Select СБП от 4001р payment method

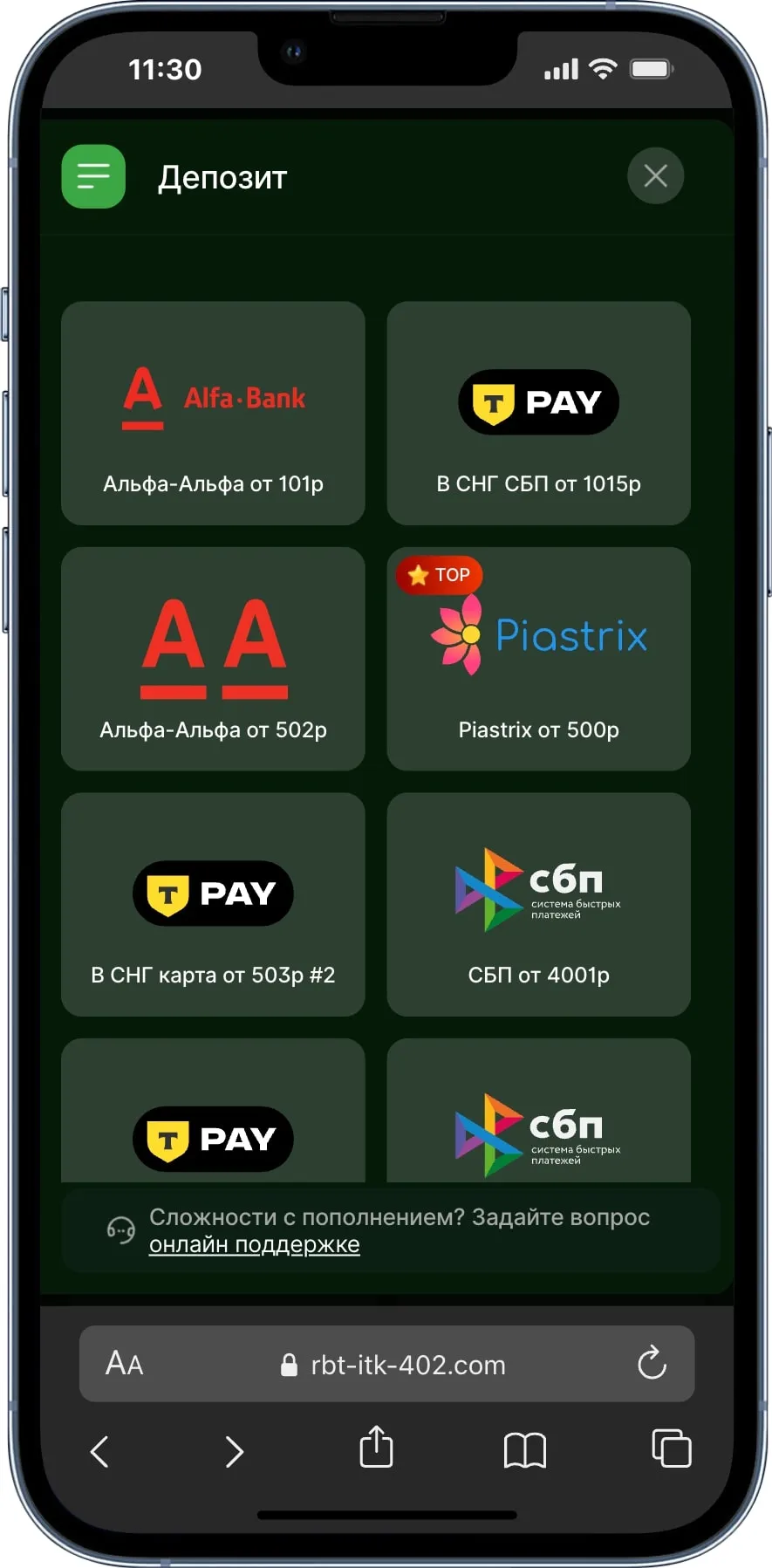click(x=538, y=904)
